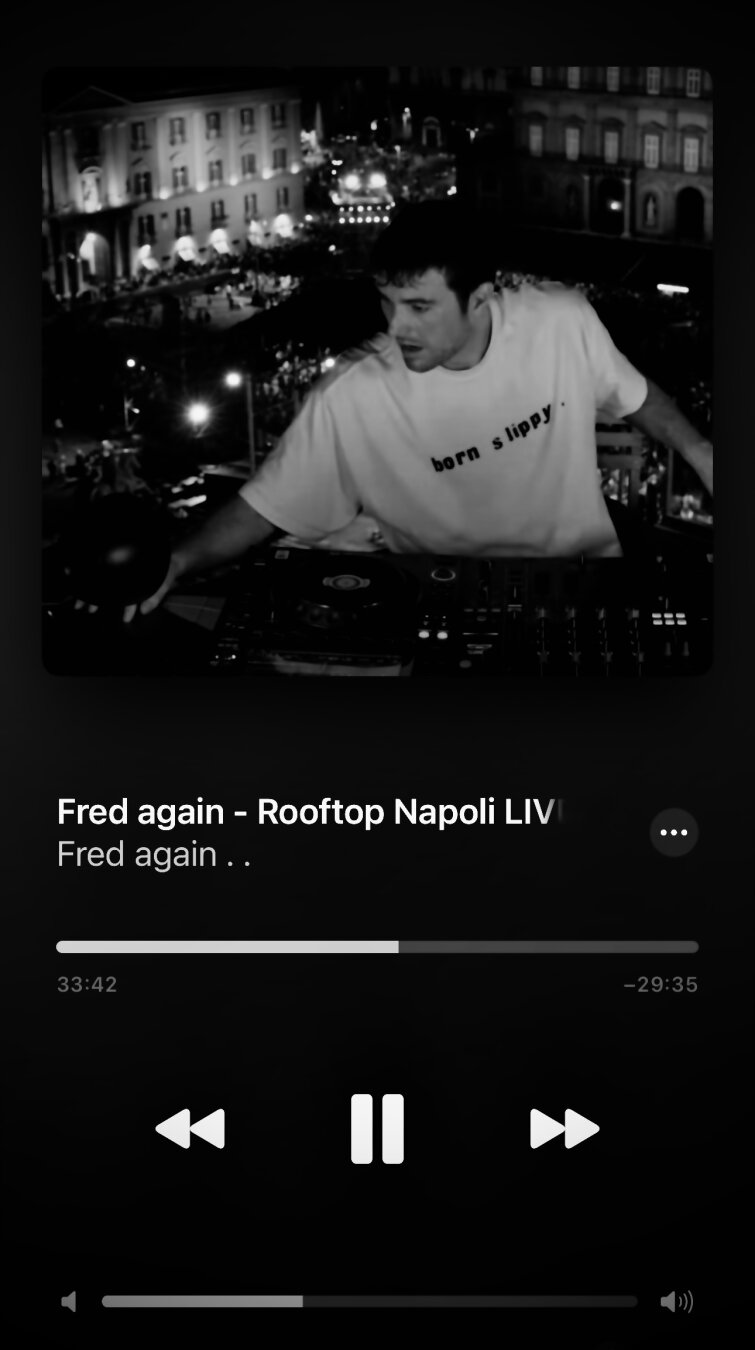Screen dimensions: 755x1350
Task: Skip forward with the fast-forward button
Action: pyautogui.click(x=564, y=1129)
